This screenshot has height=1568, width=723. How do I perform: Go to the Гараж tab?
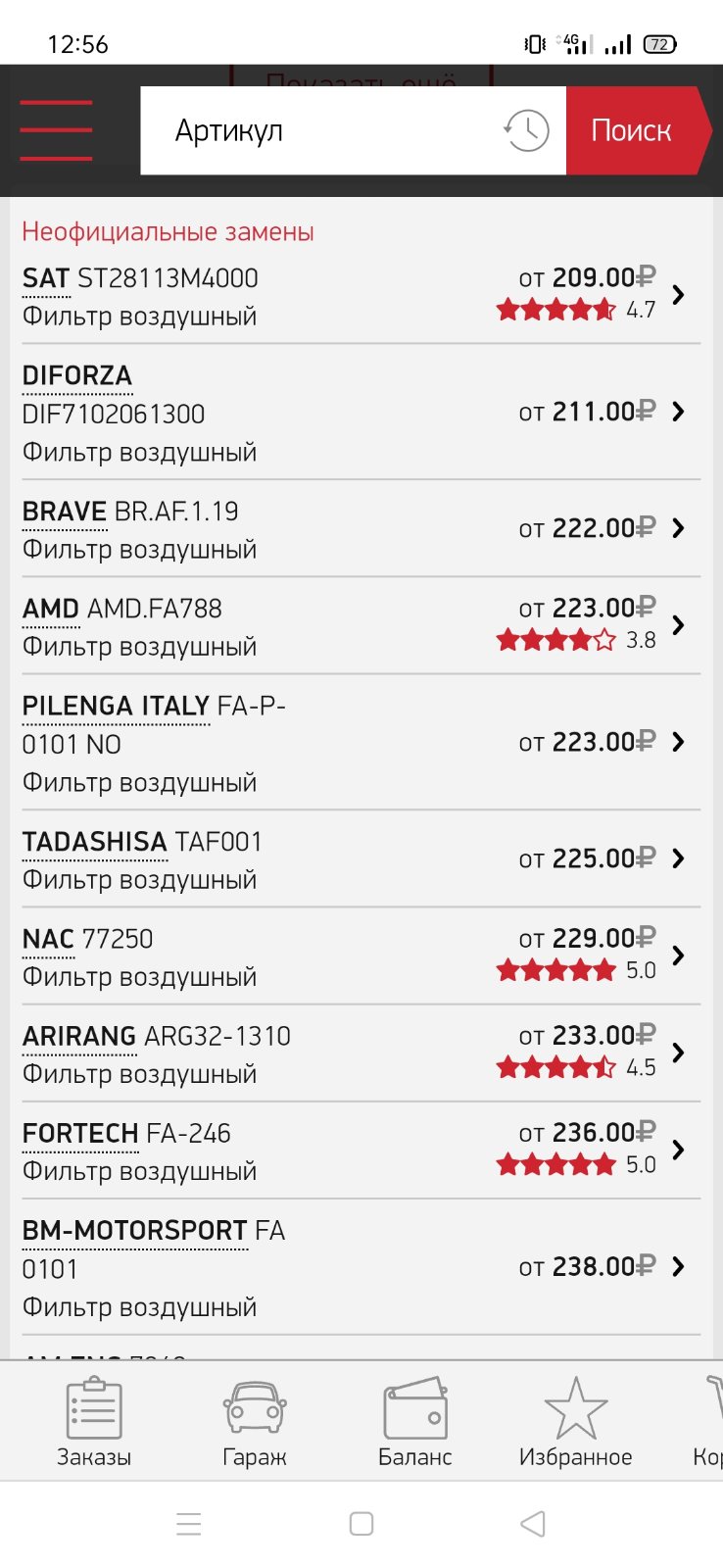[255, 1421]
